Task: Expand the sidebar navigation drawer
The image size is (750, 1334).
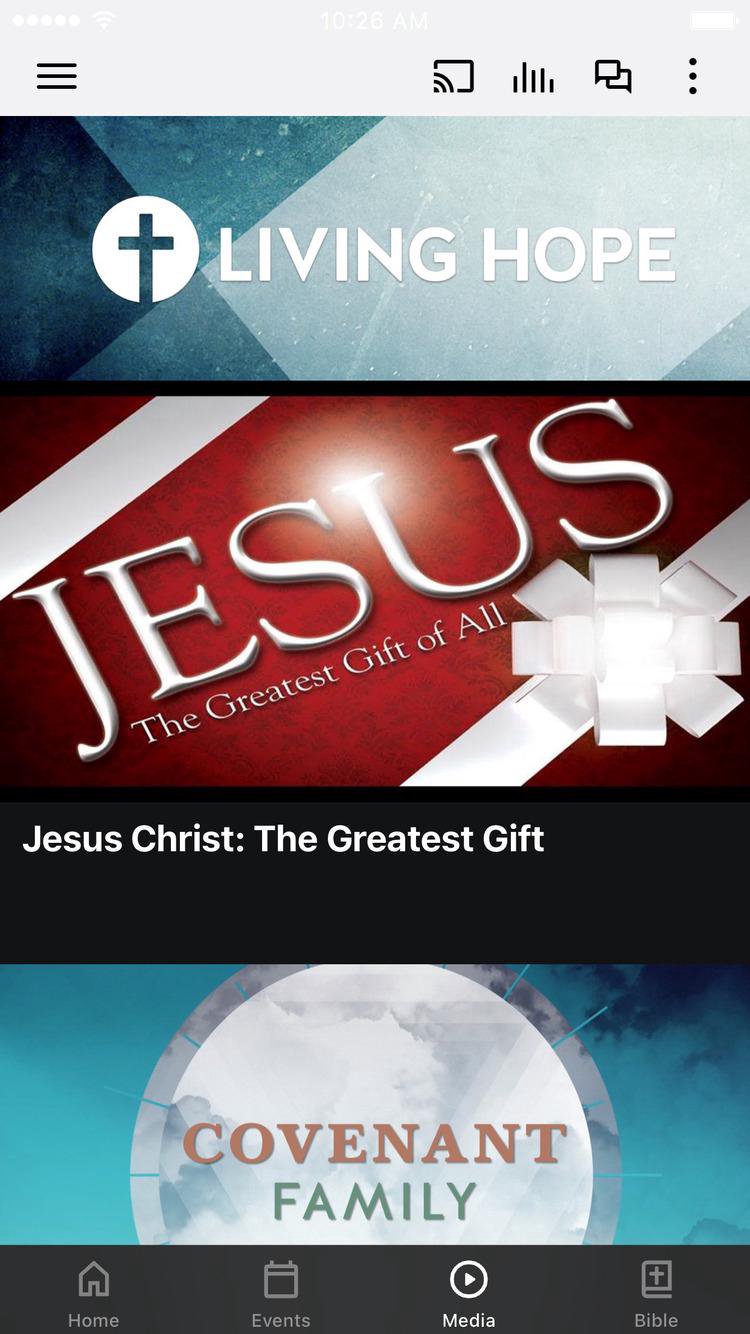Action: click(57, 76)
